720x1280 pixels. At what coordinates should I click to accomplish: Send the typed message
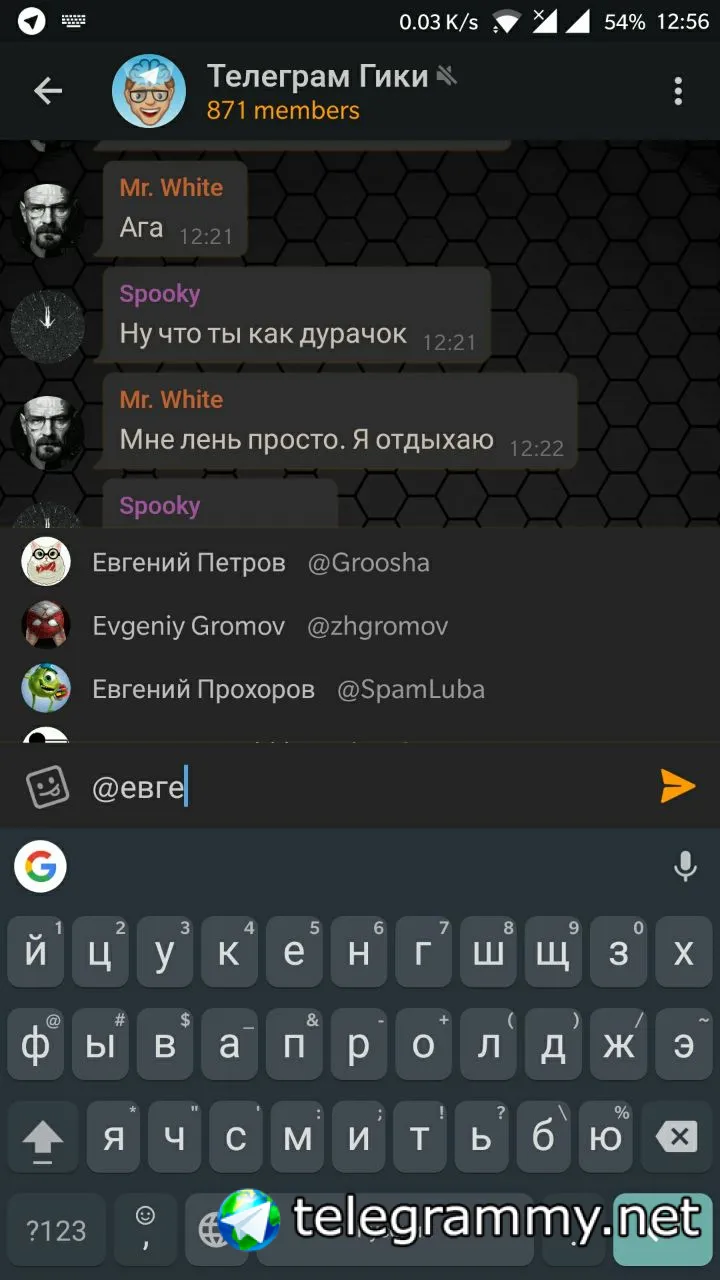coord(677,787)
